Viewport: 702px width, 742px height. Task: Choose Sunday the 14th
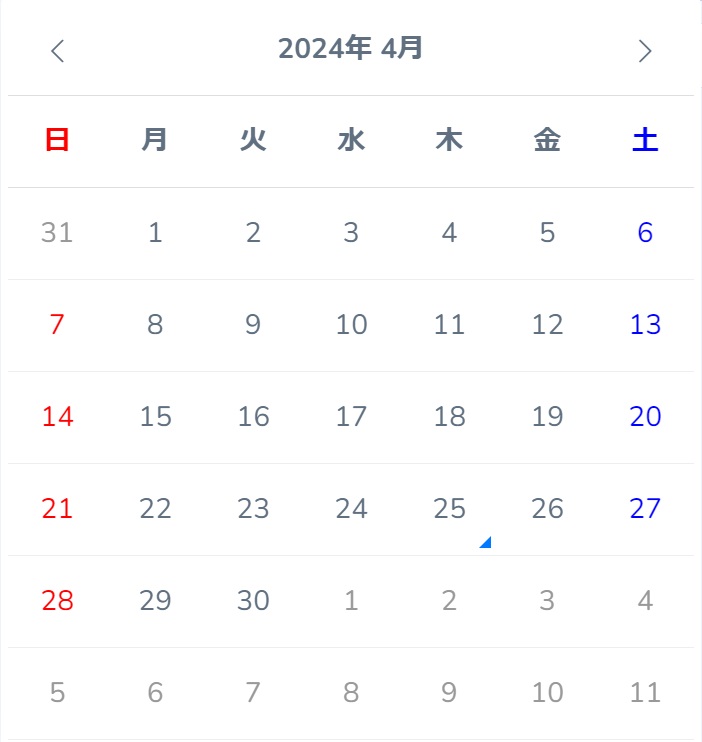tap(58, 417)
